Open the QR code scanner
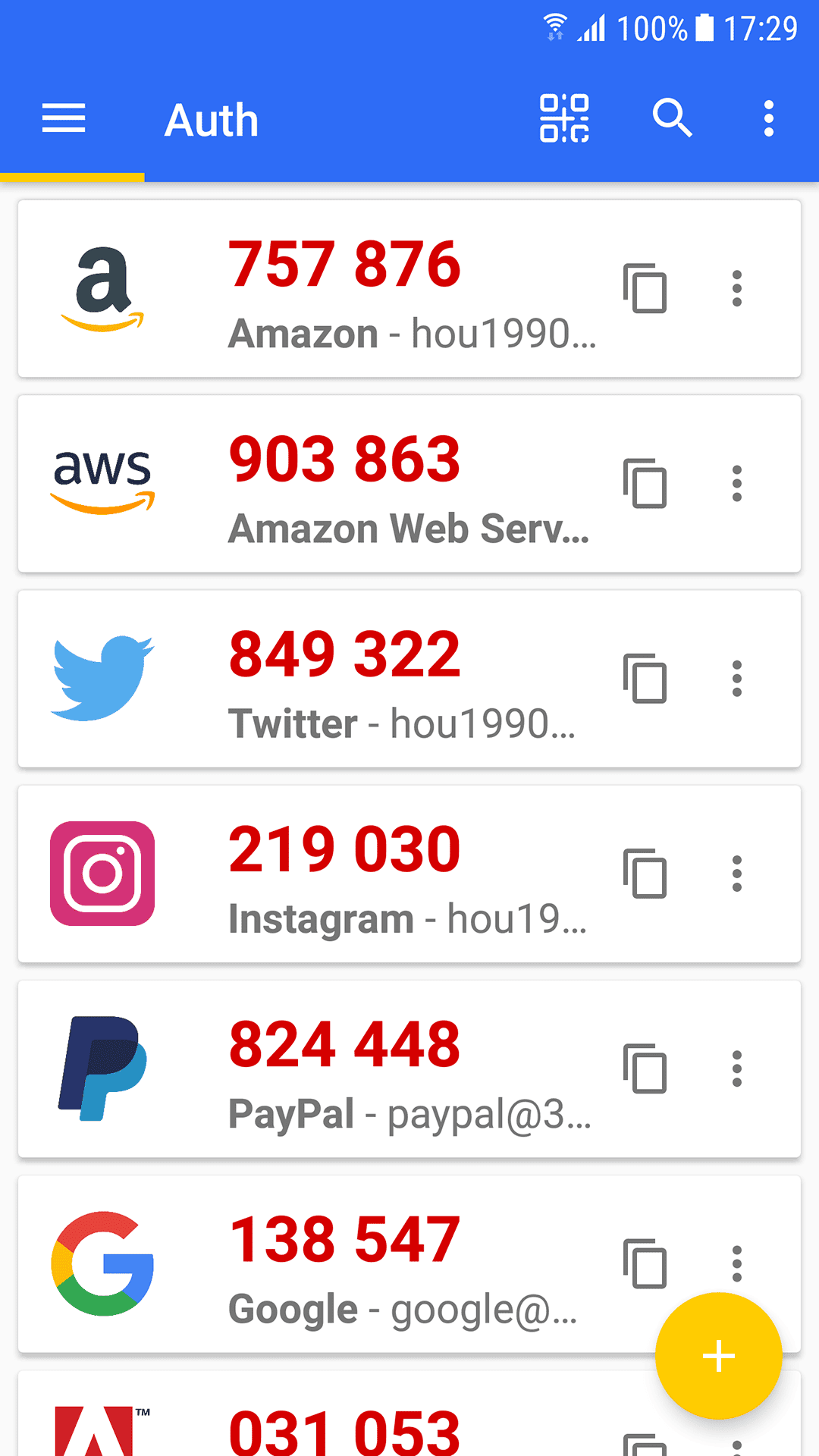 [564, 118]
